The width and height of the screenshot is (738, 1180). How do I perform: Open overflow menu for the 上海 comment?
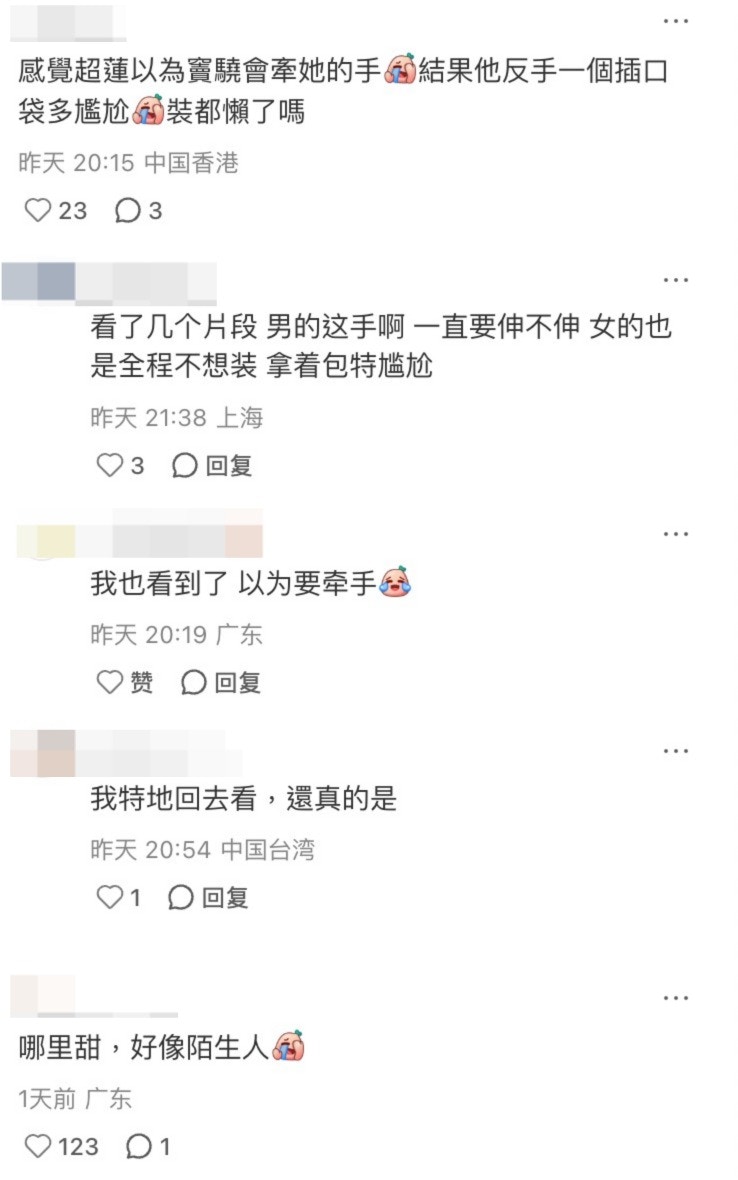pos(676,280)
